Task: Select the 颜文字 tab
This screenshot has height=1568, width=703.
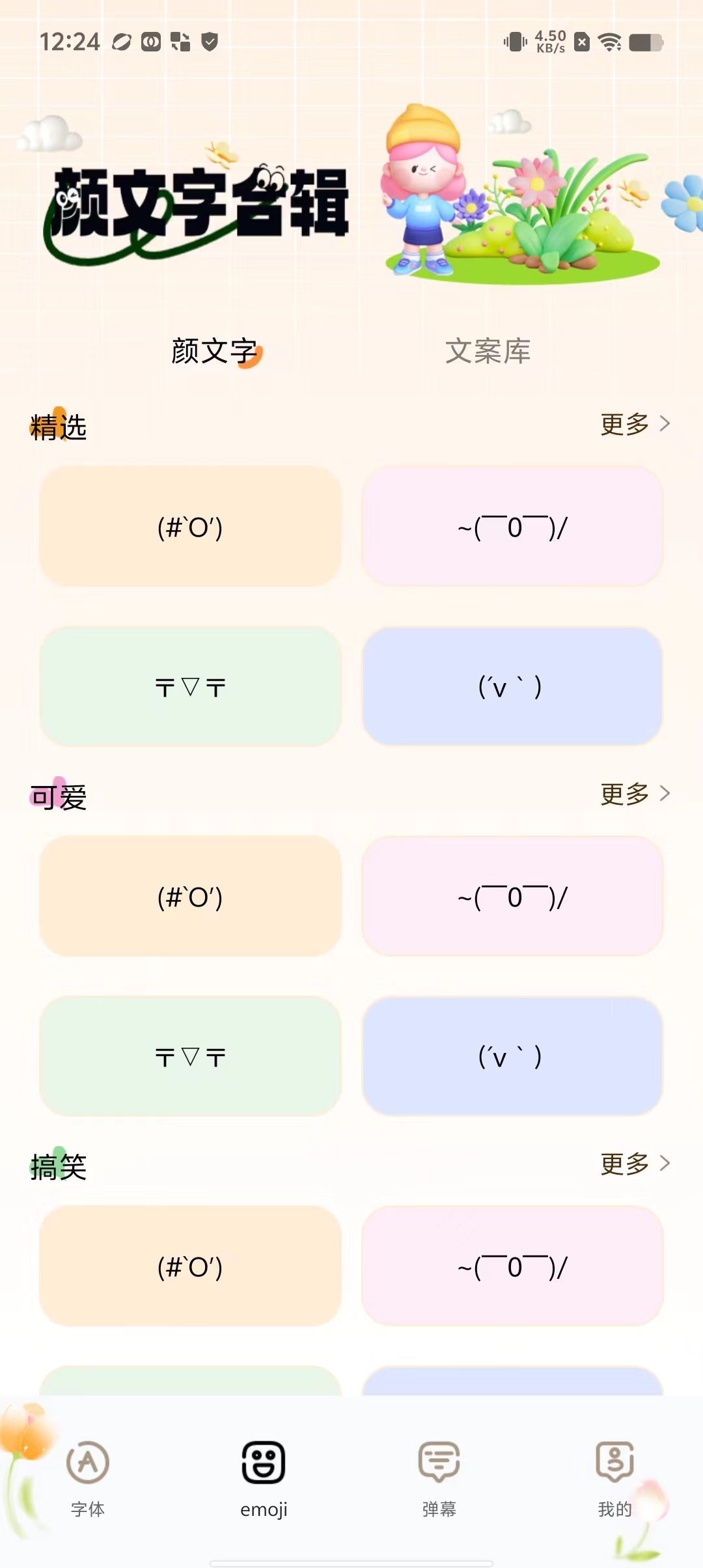Action: click(x=215, y=350)
